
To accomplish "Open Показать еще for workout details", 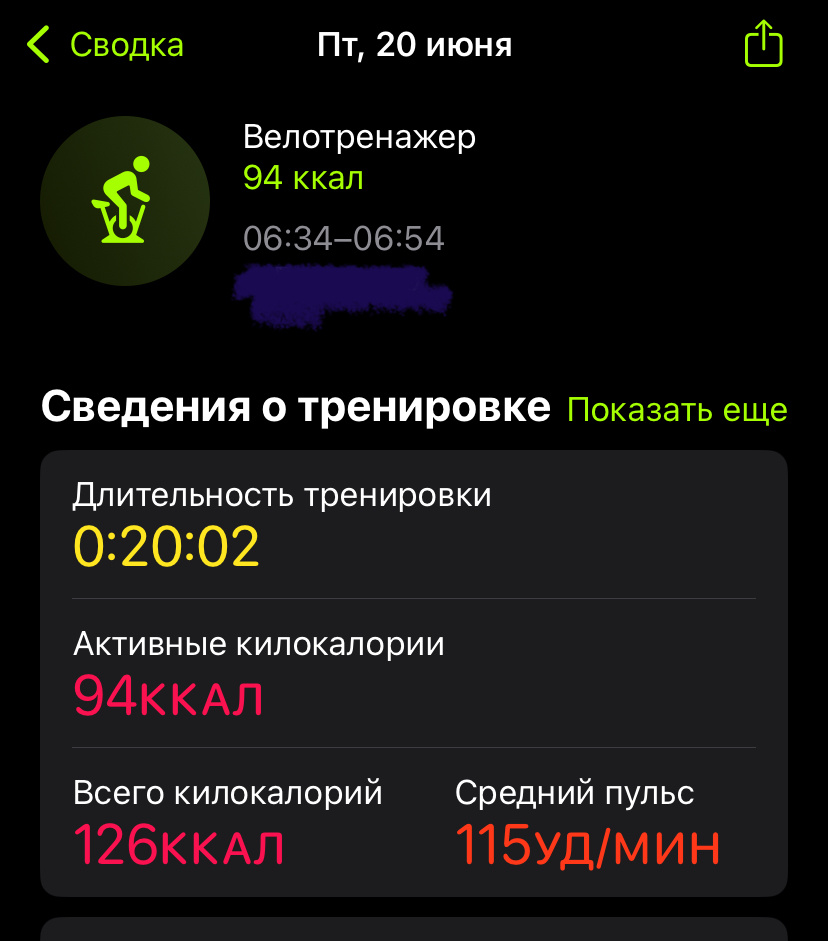I will pyautogui.click(x=676, y=409).
